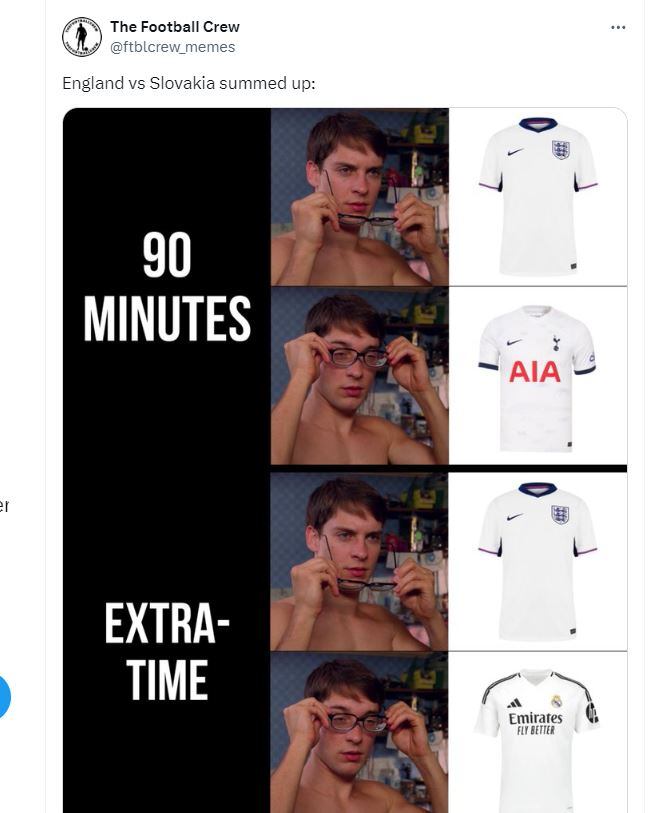Open The Football Crew display name
669x813 pixels.
point(174,27)
